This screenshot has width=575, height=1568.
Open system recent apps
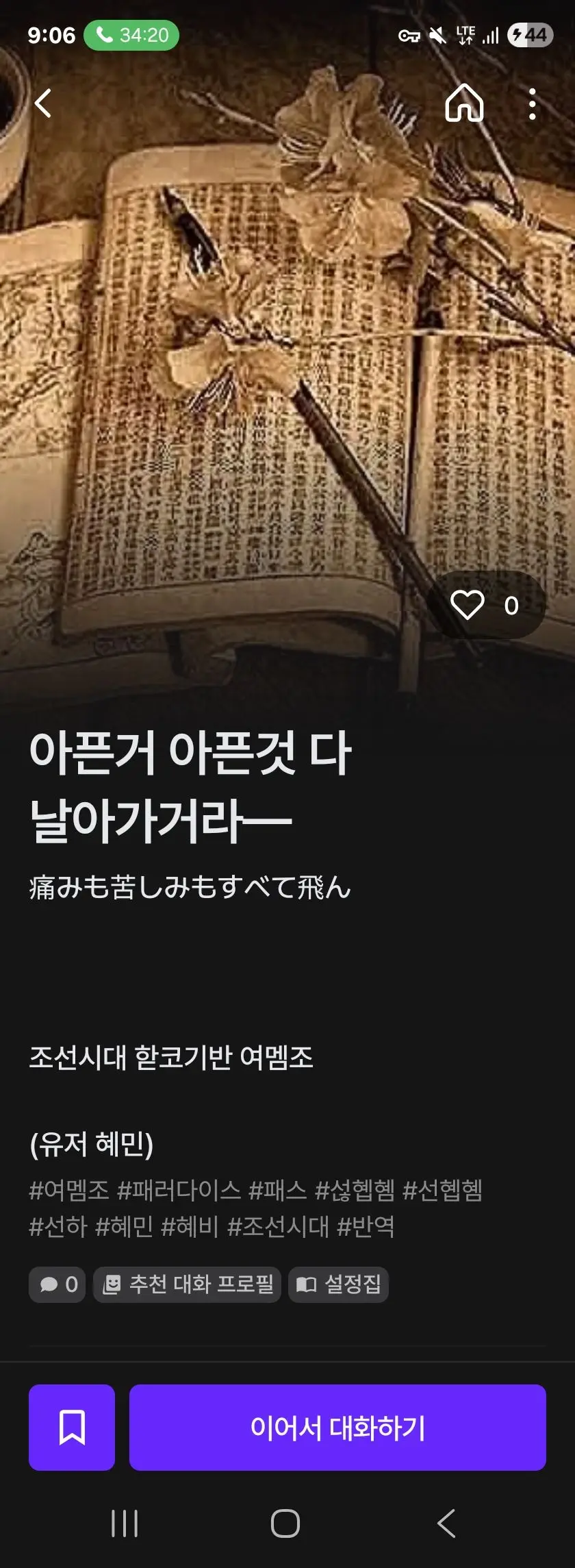click(x=125, y=1523)
